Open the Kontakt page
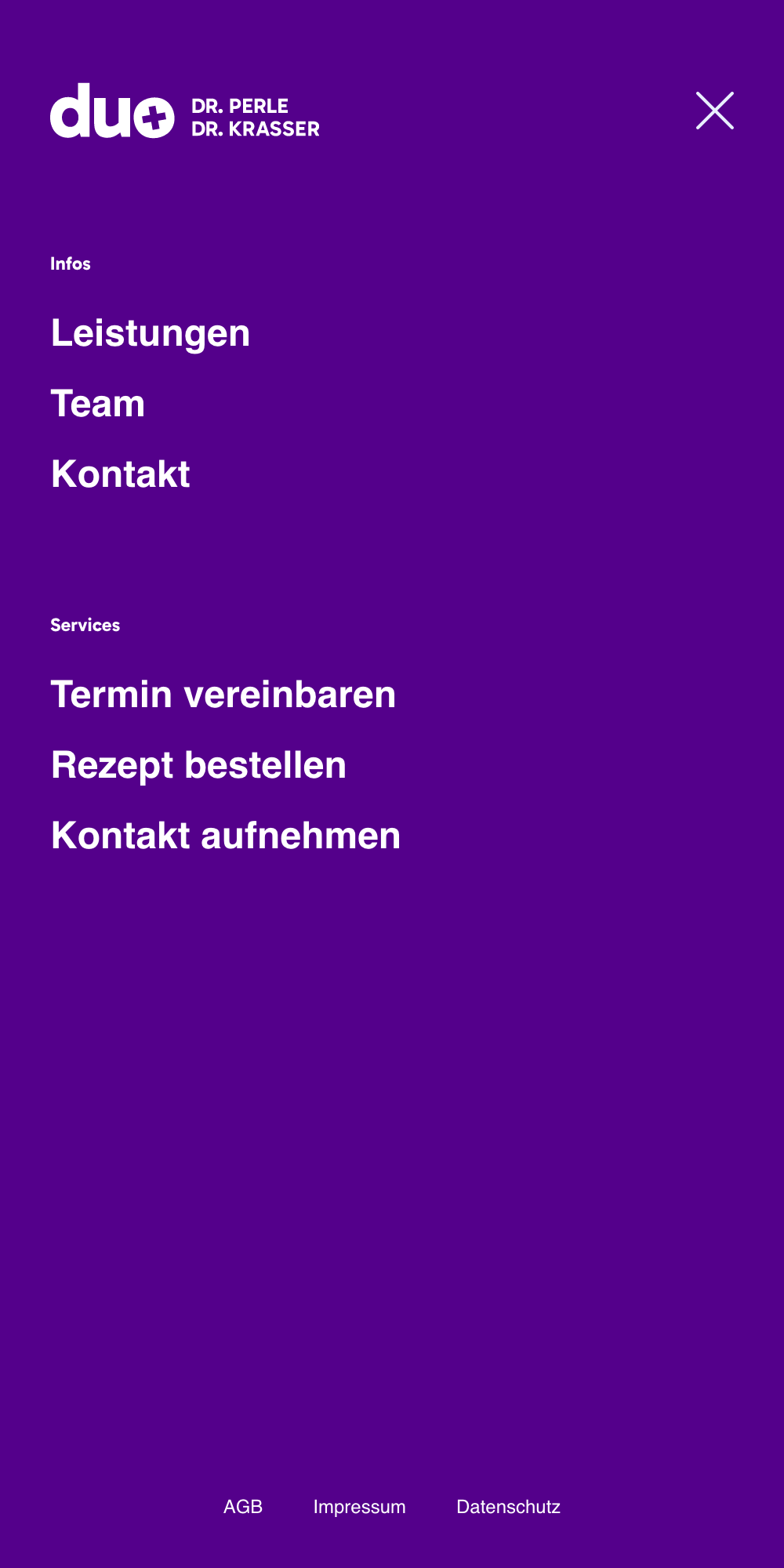 click(121, 474)
